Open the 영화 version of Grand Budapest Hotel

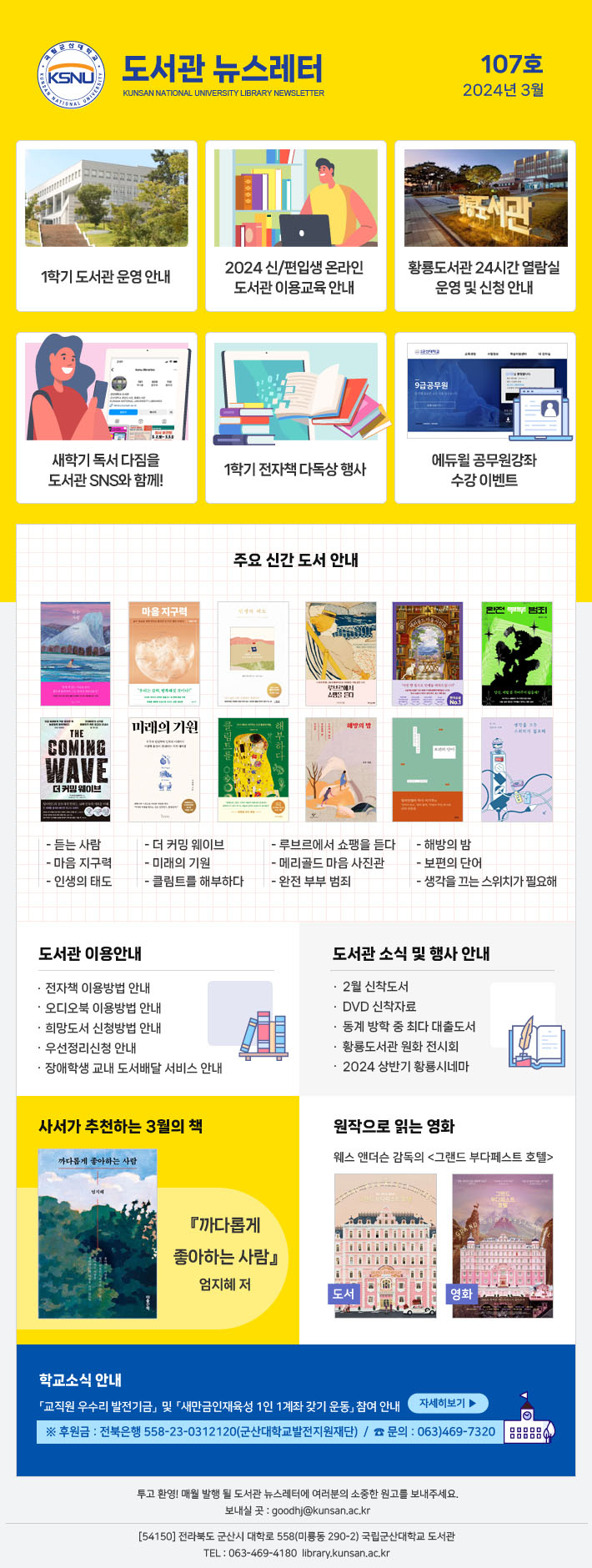(x=503, y=1244)
